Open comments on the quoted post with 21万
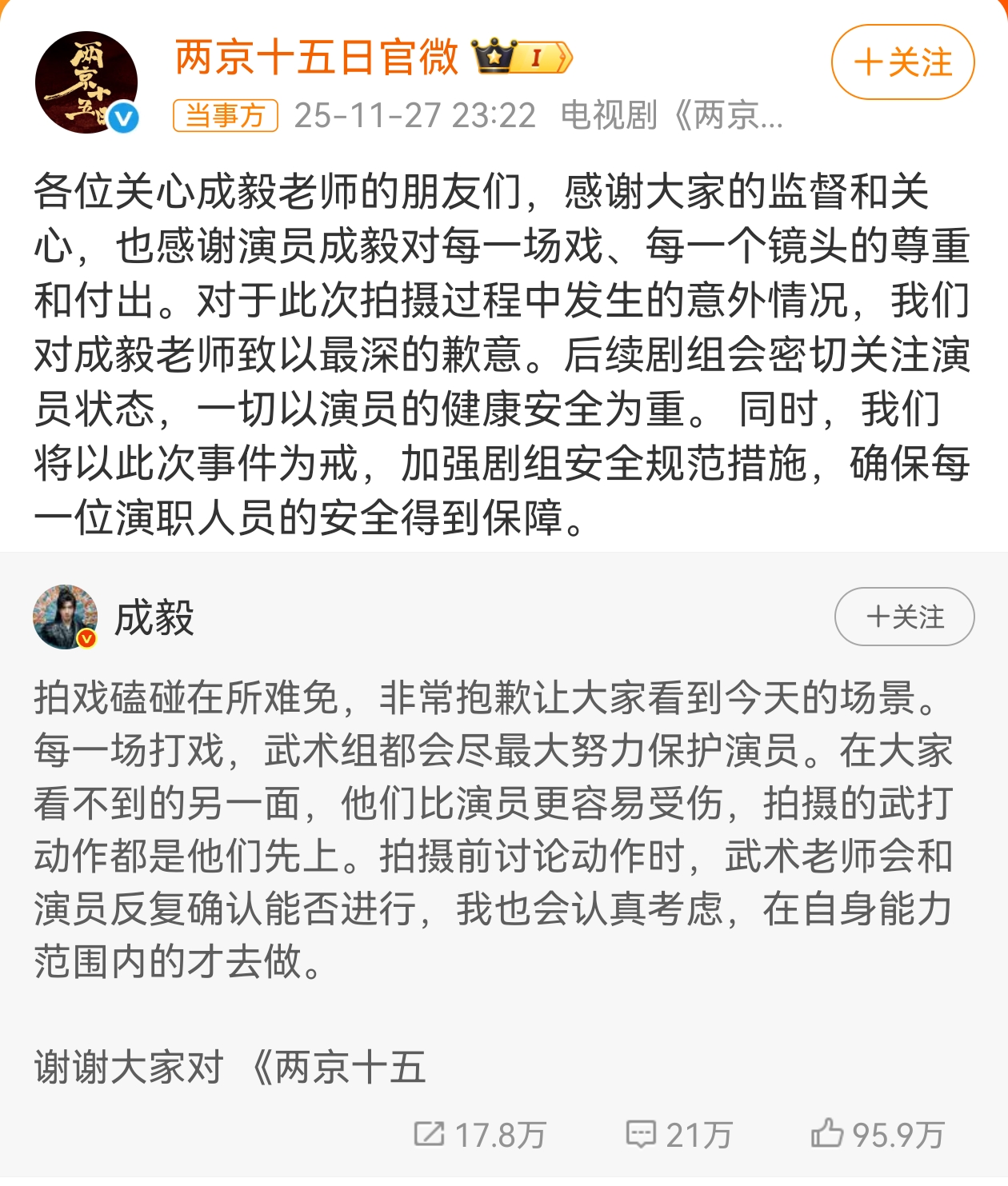The image size is (1008, 1186). [x=679, y=1134]
